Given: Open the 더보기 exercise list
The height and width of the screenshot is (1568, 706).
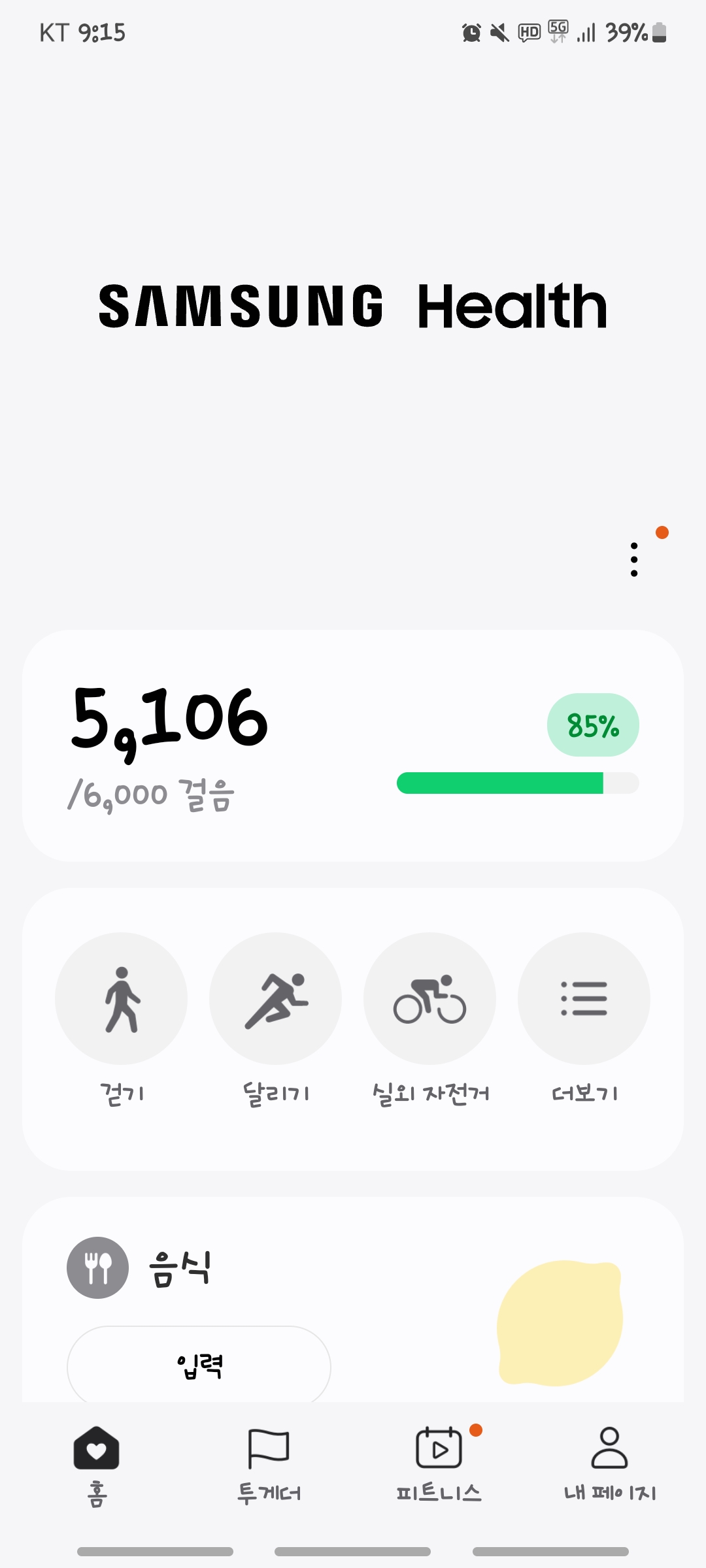Looking at the screenshot, I should pos(584,998).
